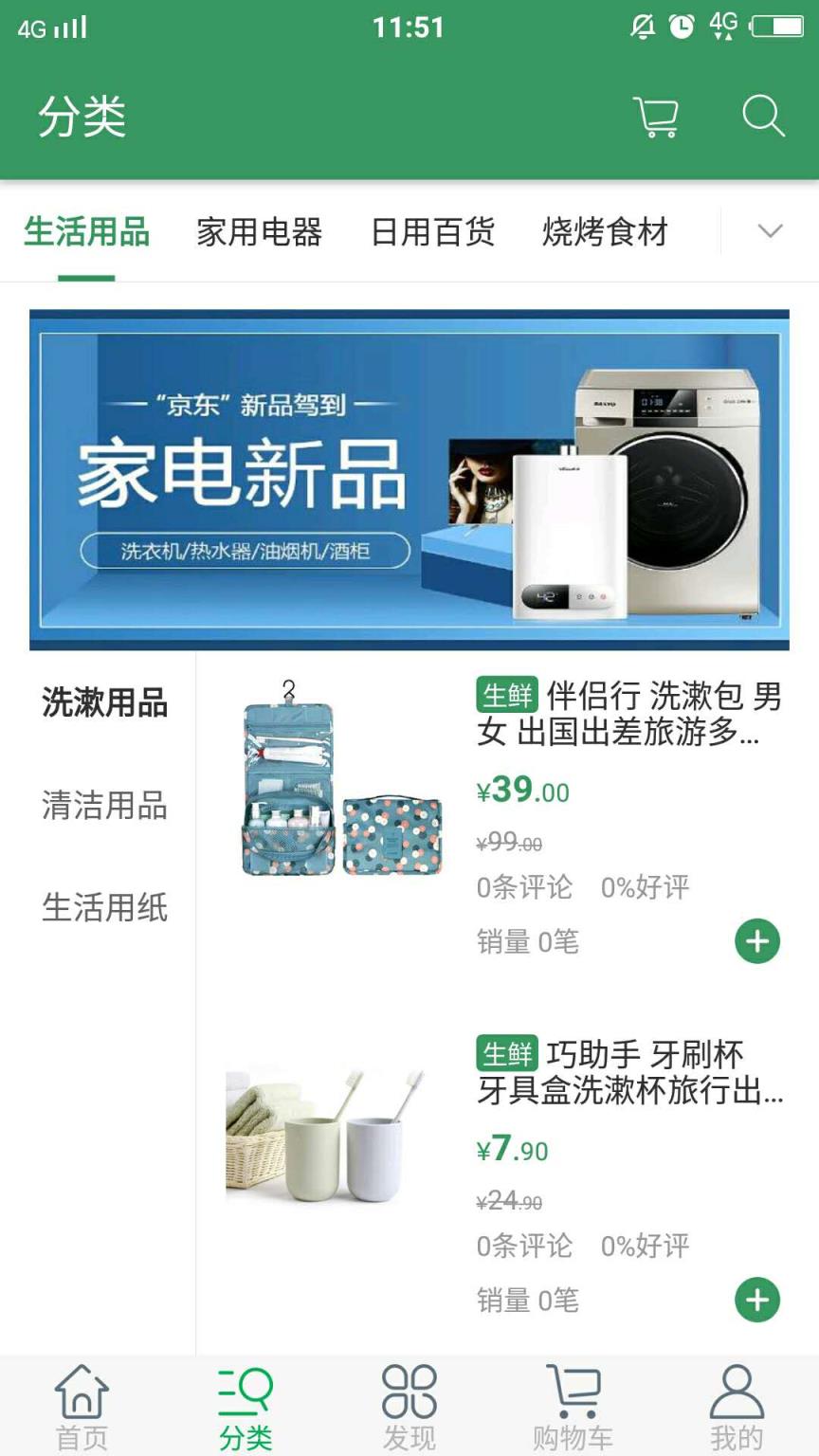Screen dimensions: 819x1456
Task: Open the 伴侣行 洗漱包 product
Action: [x=628, y=714]
